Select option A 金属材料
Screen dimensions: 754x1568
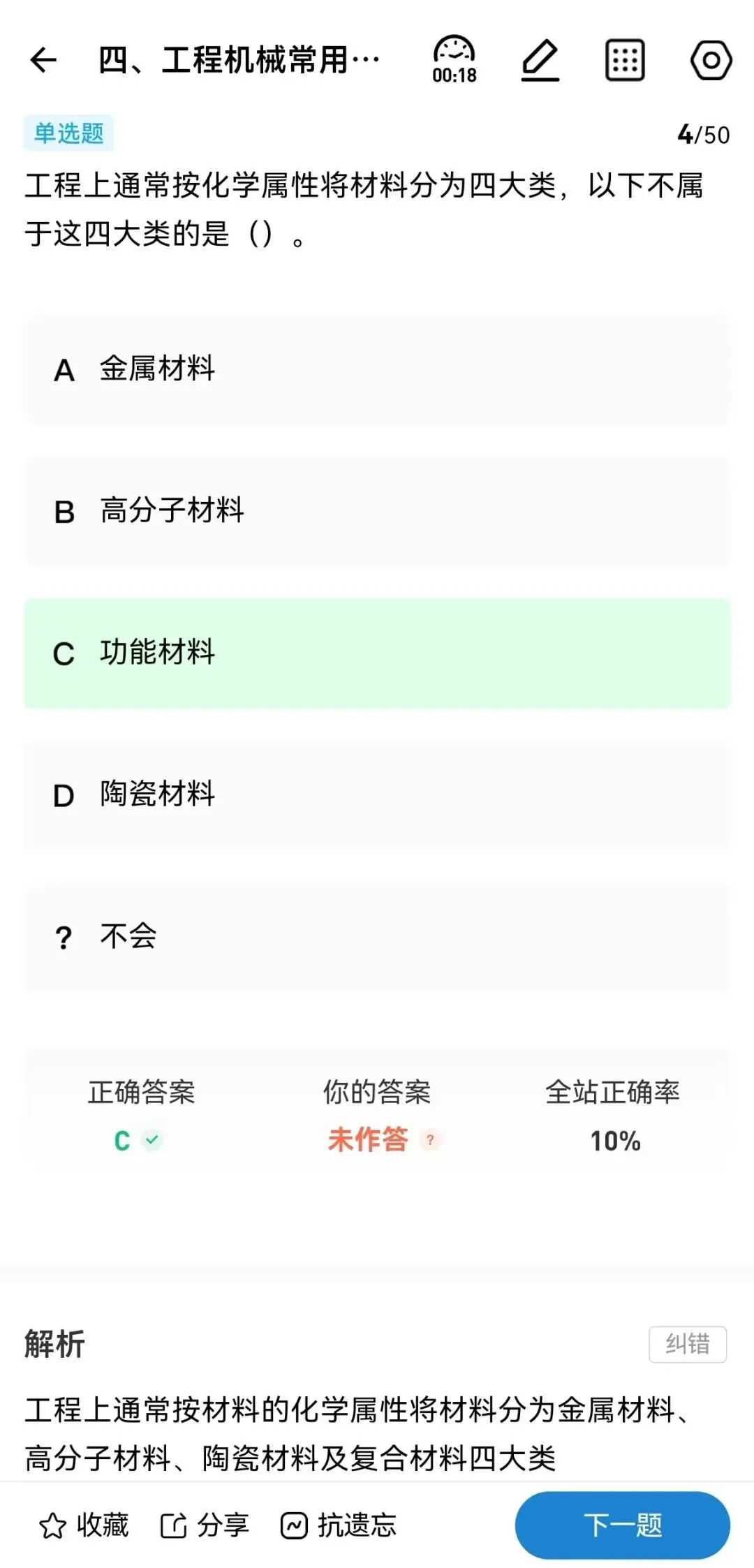click(377, 370)
